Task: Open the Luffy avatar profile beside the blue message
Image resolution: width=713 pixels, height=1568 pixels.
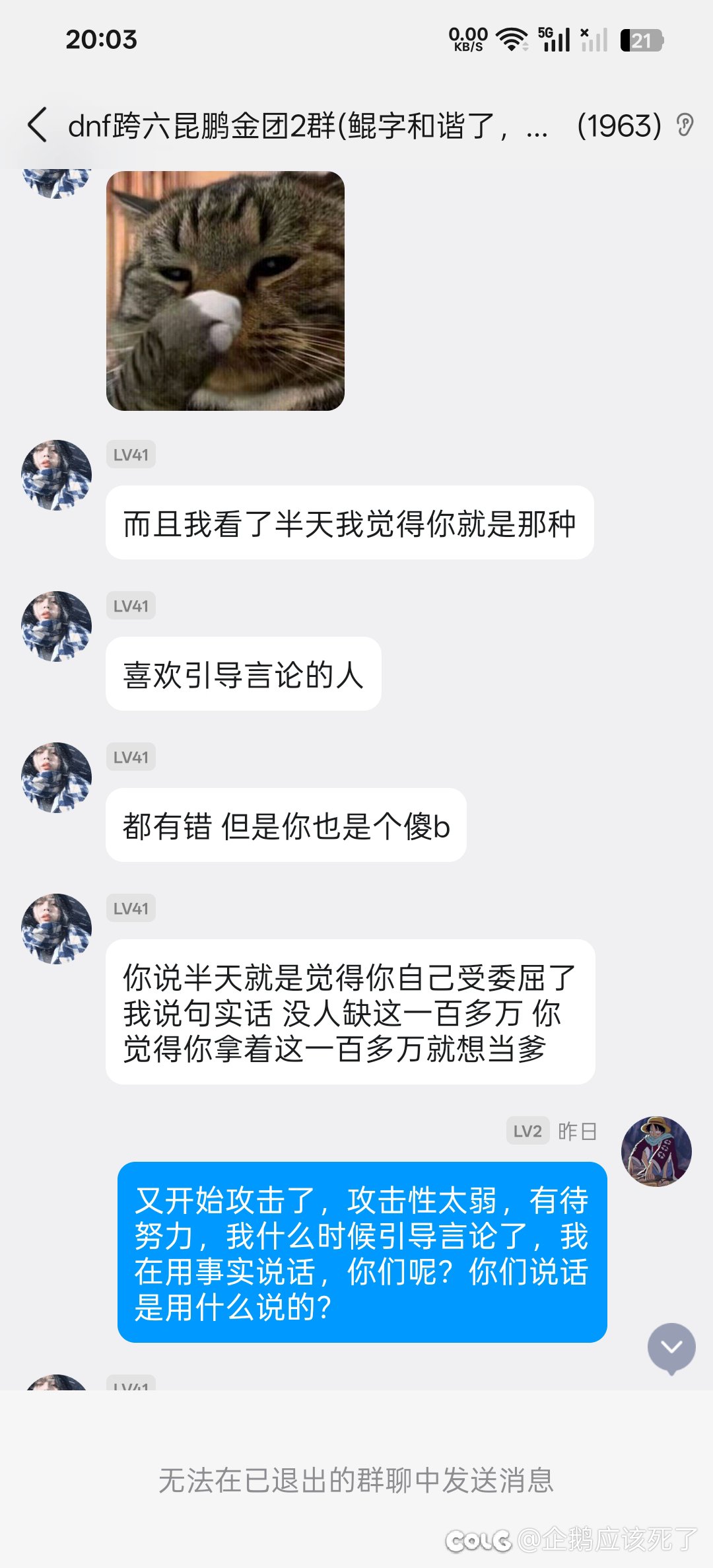Action: coord(656,1151)
